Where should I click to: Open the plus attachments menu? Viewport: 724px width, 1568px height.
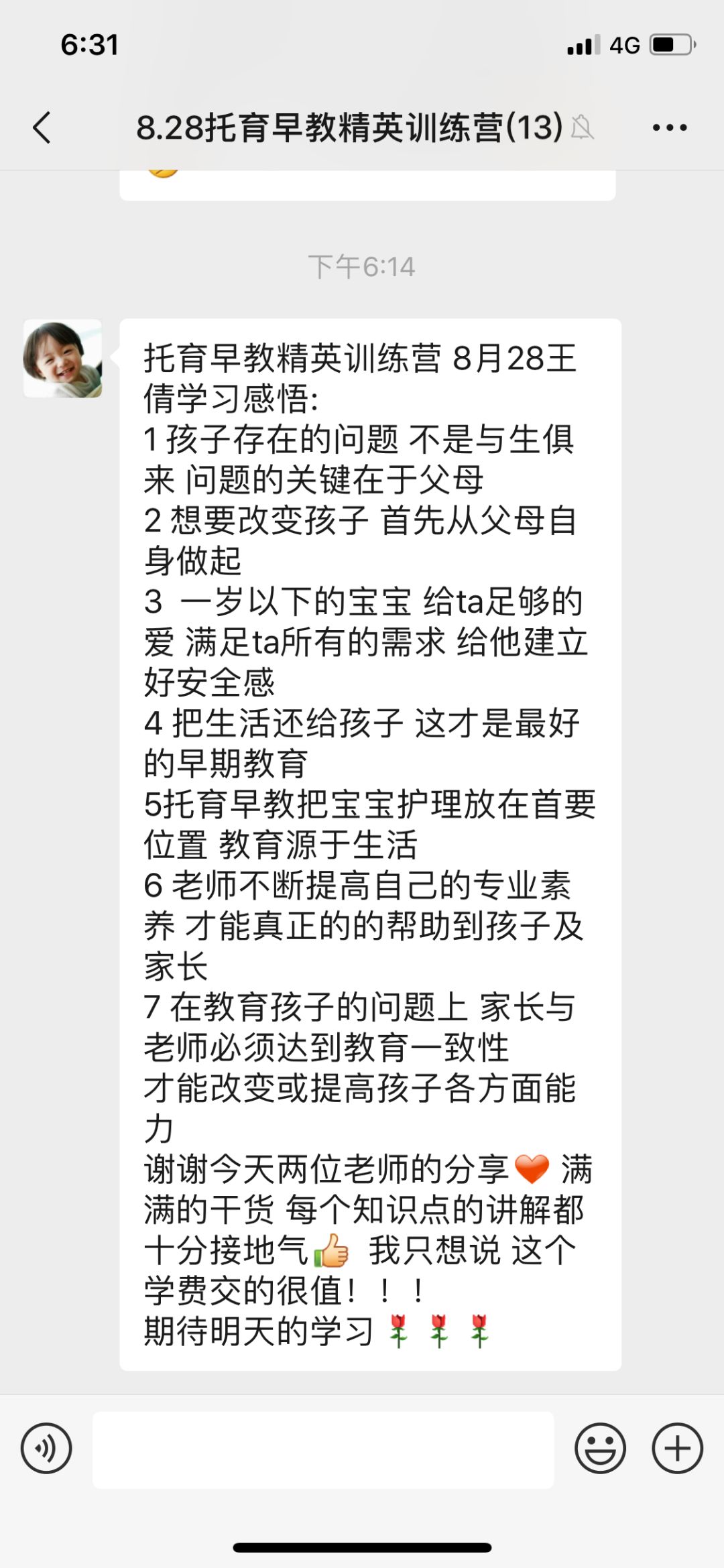(x=677, y=1448)
